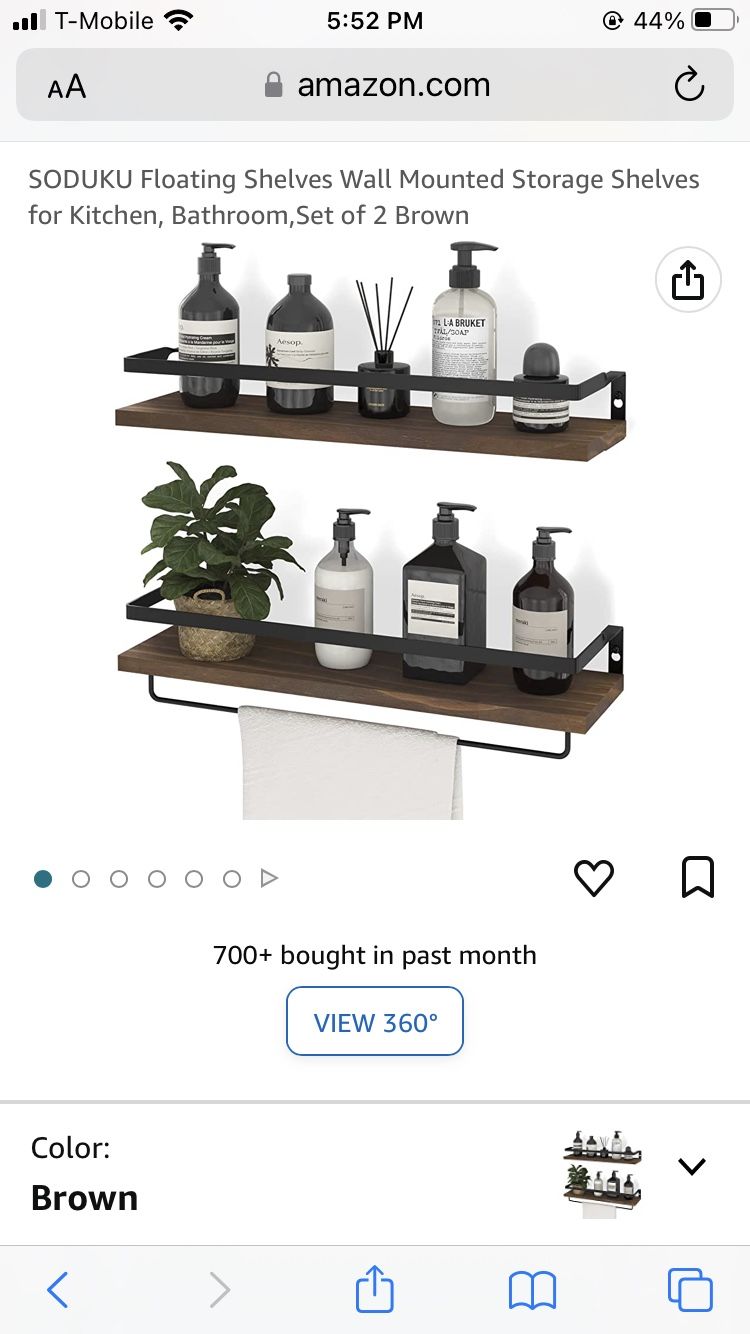Viewport: 750px width, 1334px height.
Task: Show all open Safari tabs
Action: point(690,1290)
